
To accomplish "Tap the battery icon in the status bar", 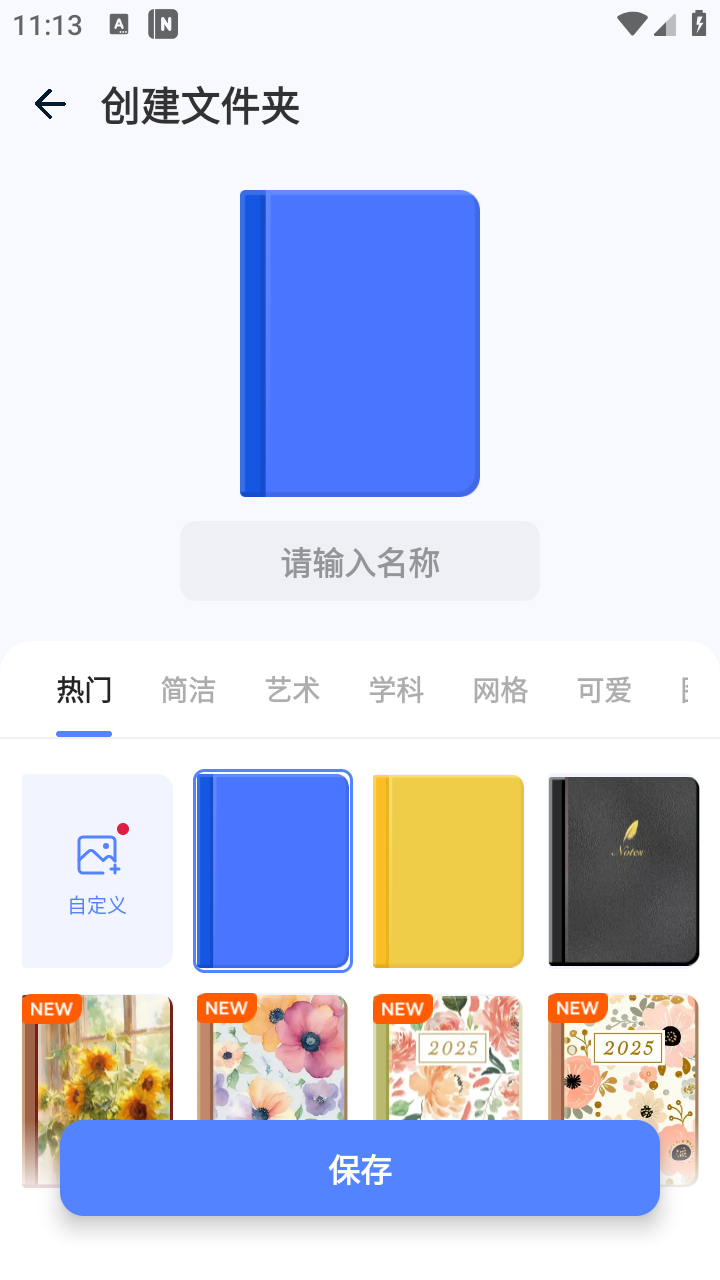I will click(x=699, y=25).
